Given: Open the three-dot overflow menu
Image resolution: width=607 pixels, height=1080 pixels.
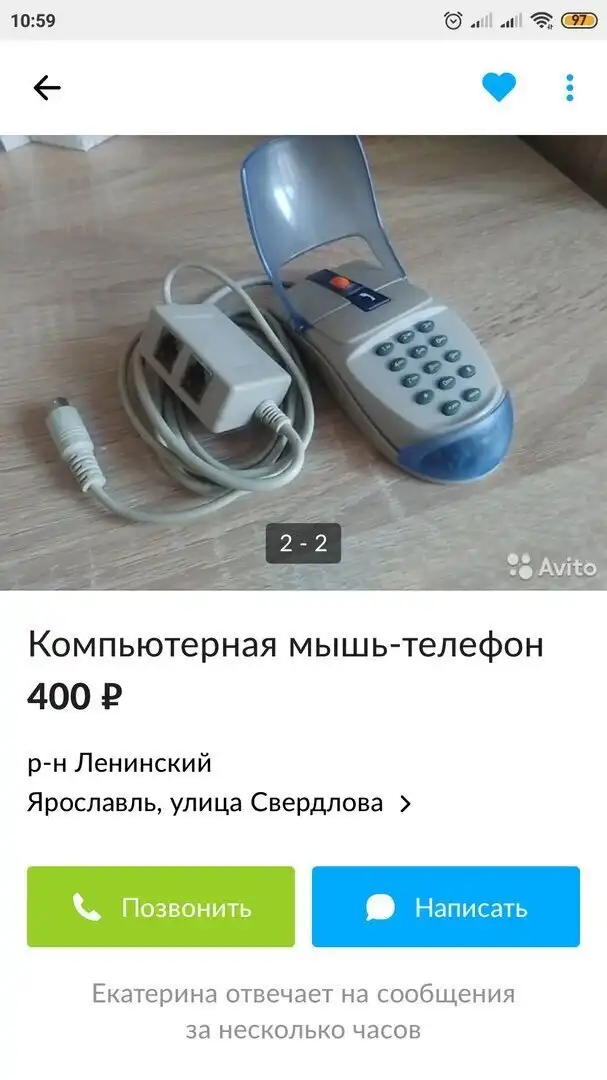Looking at the screenshot, I should (x=569, y=88).
